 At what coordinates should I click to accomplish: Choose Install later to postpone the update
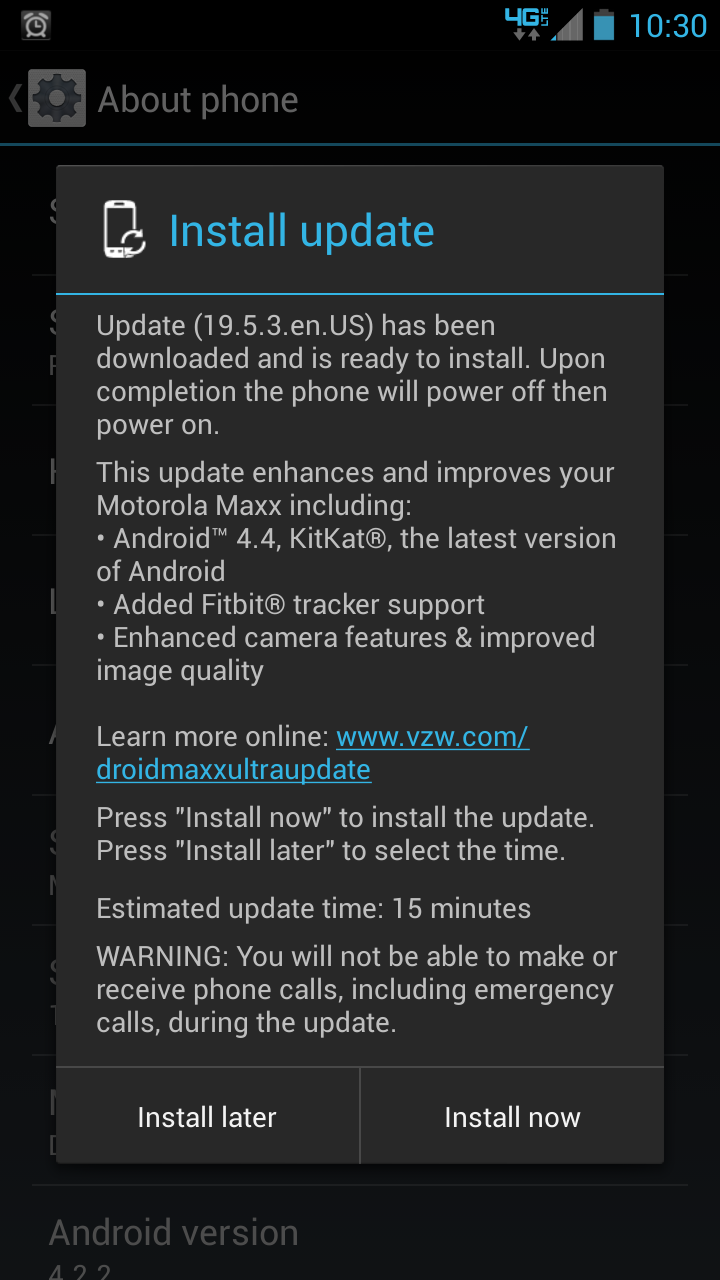[x=207, y=1116]
